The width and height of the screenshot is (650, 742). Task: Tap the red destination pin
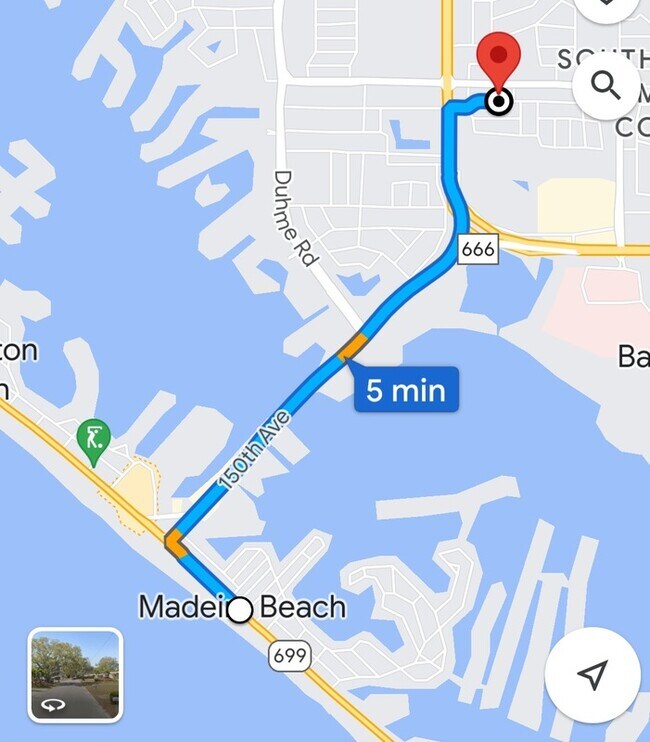point(498,62)
